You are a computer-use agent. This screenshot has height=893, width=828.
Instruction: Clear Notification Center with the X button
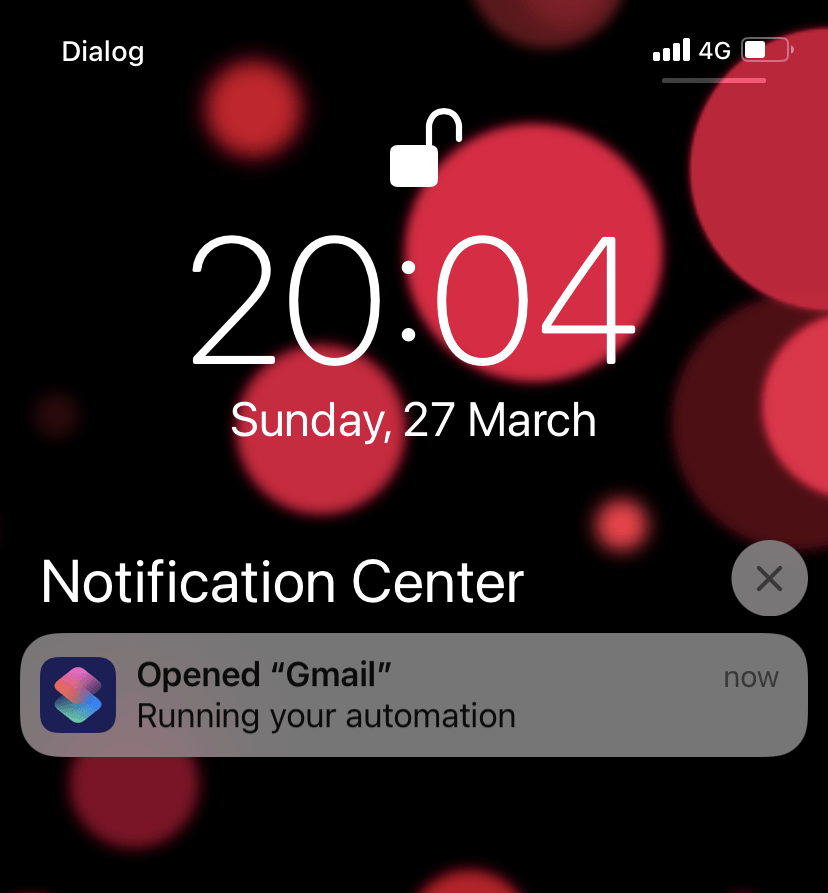[x=769, y=578]
